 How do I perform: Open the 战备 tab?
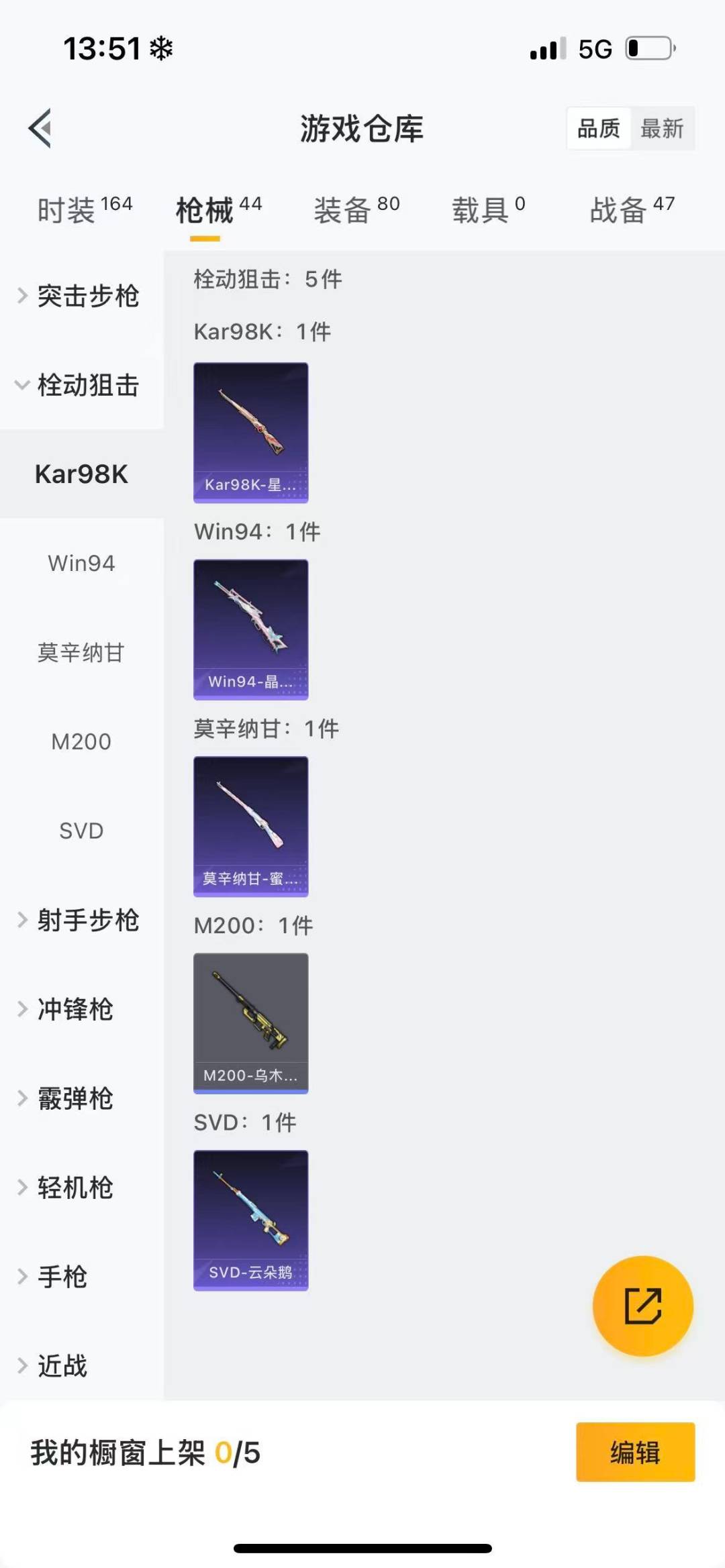(631, 210)
